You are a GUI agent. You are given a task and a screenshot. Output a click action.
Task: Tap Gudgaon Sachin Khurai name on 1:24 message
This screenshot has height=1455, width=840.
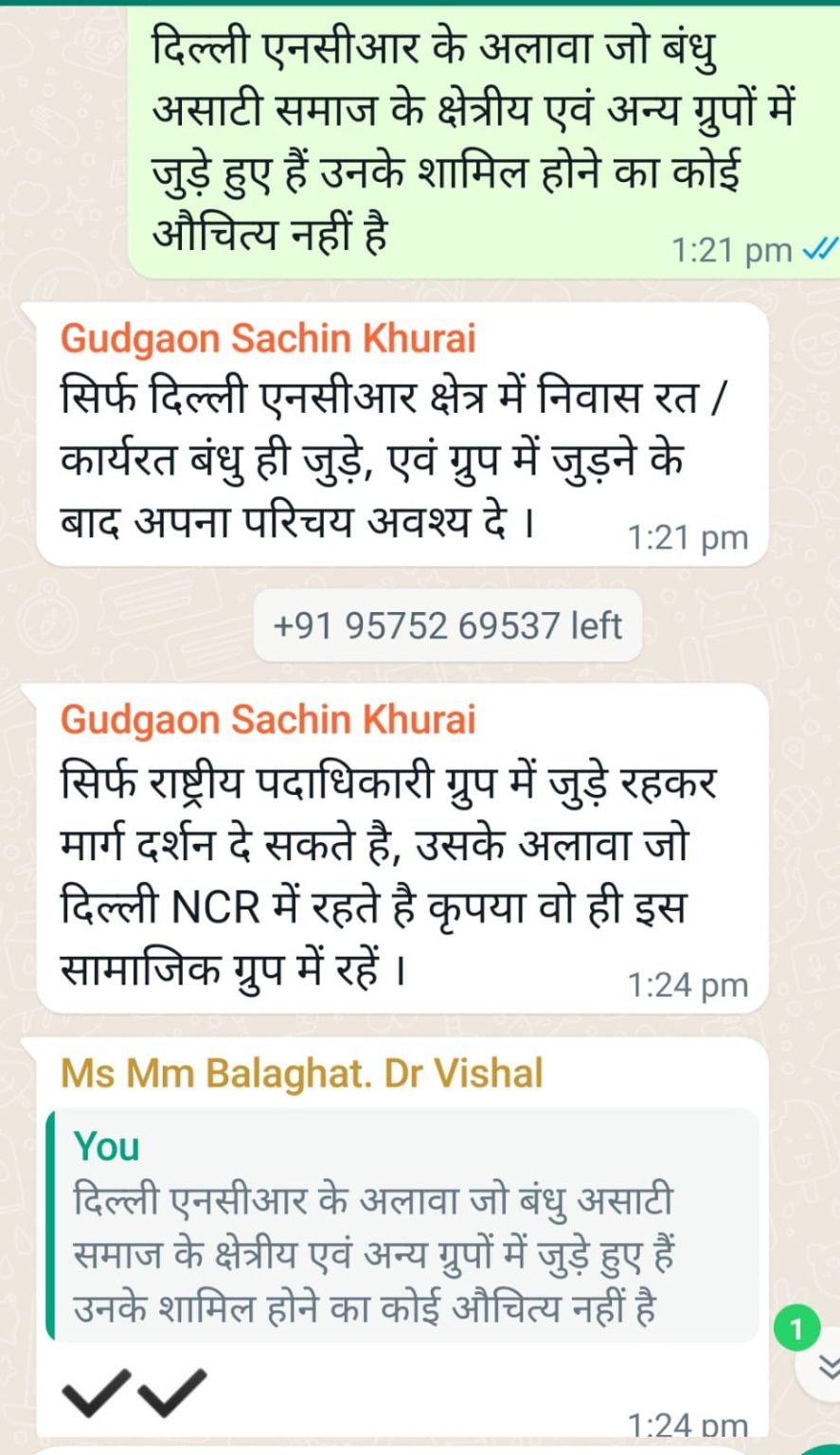coord(268,720)
